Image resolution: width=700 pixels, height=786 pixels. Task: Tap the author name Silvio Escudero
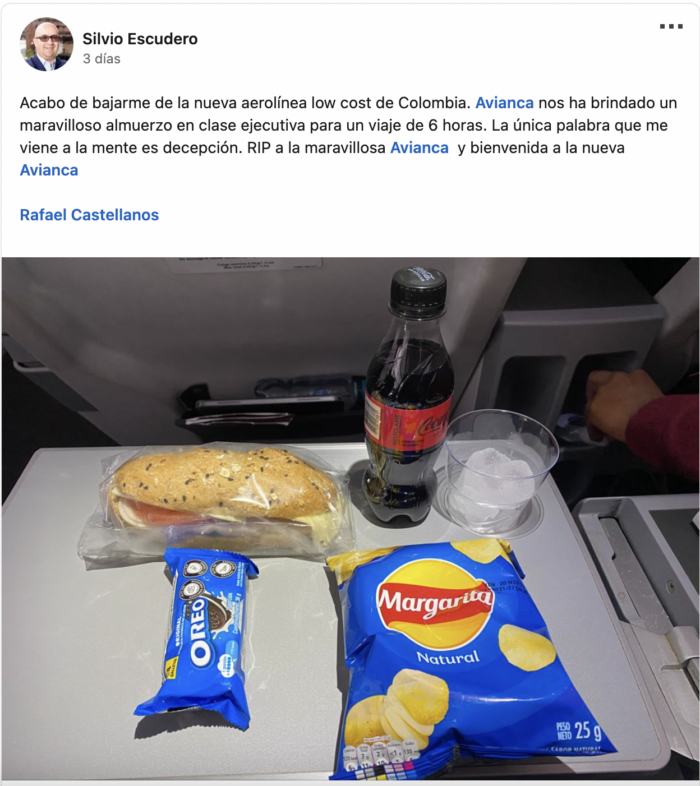(x=140, y=39)
